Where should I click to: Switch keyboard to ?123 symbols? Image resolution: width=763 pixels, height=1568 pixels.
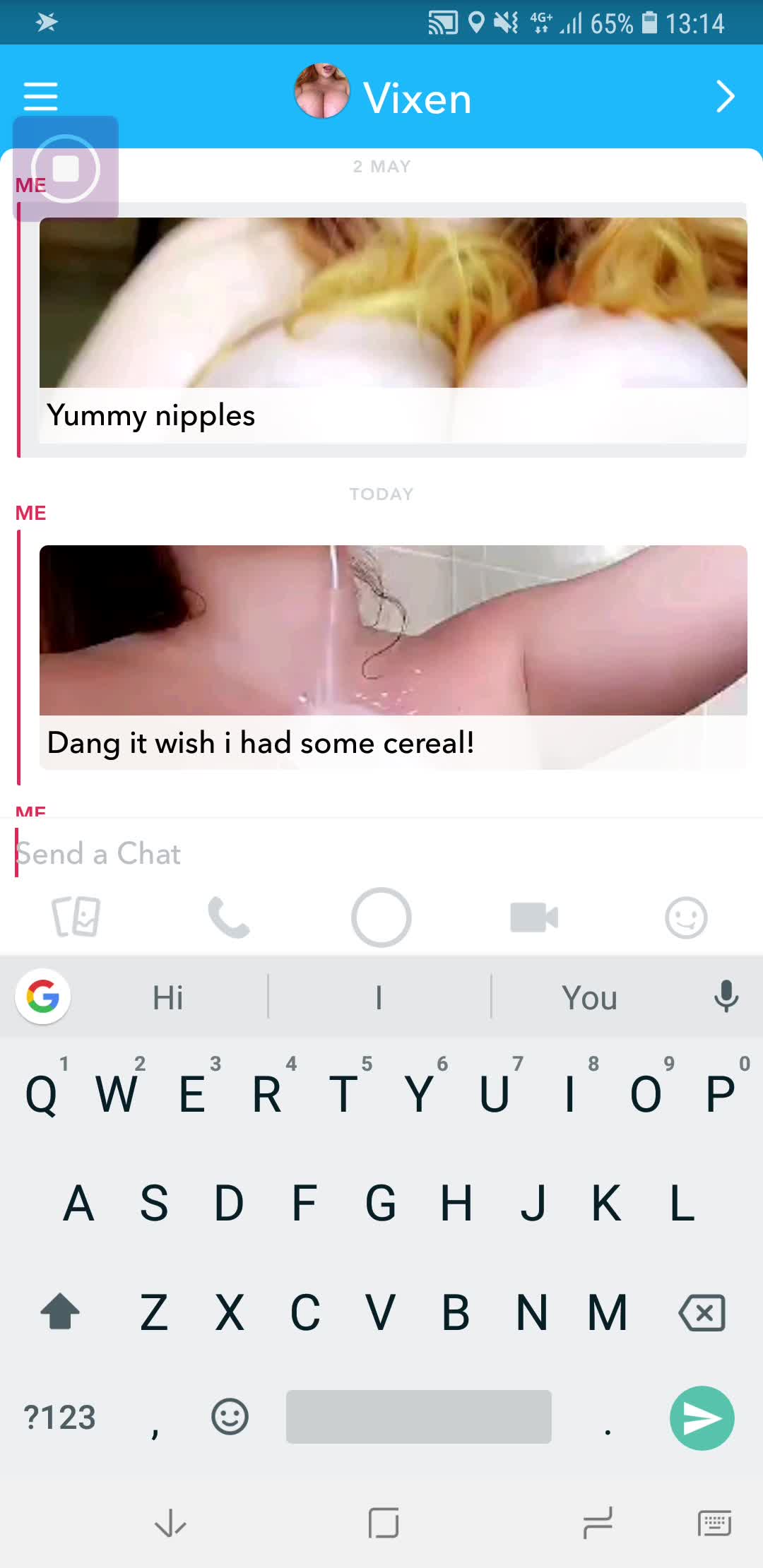pyautogui.click(x=59, y=1418)
